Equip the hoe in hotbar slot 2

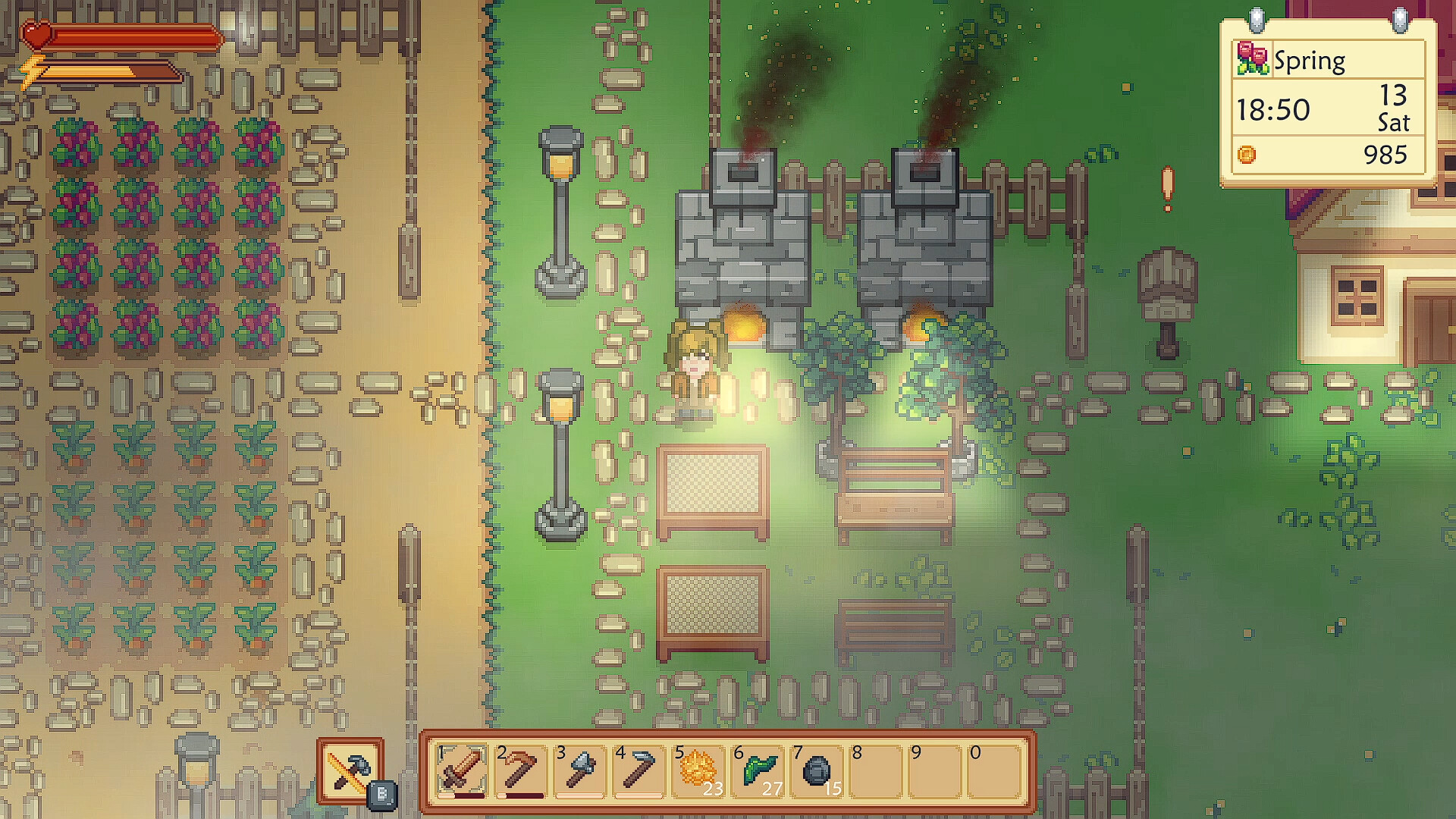point(520,770)
